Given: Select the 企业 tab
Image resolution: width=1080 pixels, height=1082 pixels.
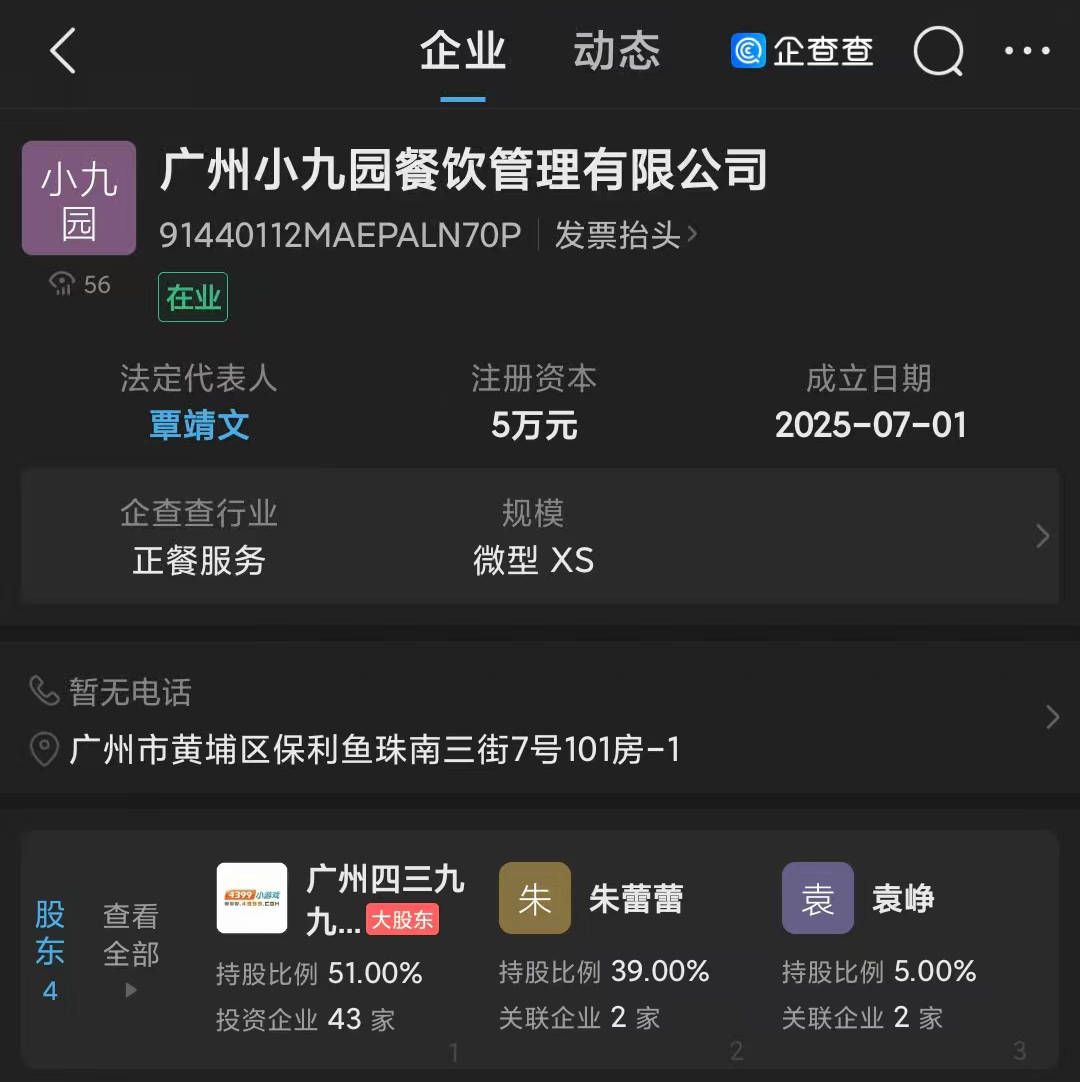Looking at the screenshot, I should point(462,51).
